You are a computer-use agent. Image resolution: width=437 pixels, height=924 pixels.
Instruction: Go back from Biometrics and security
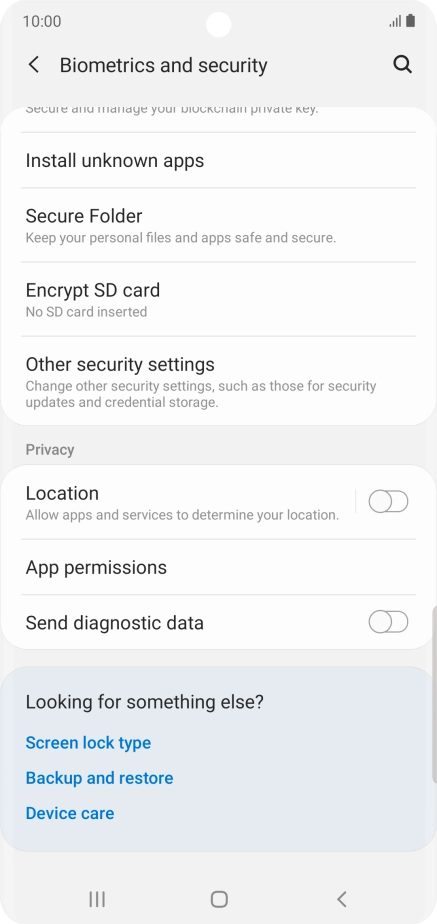pyautogui.click(x=34, y=65)
